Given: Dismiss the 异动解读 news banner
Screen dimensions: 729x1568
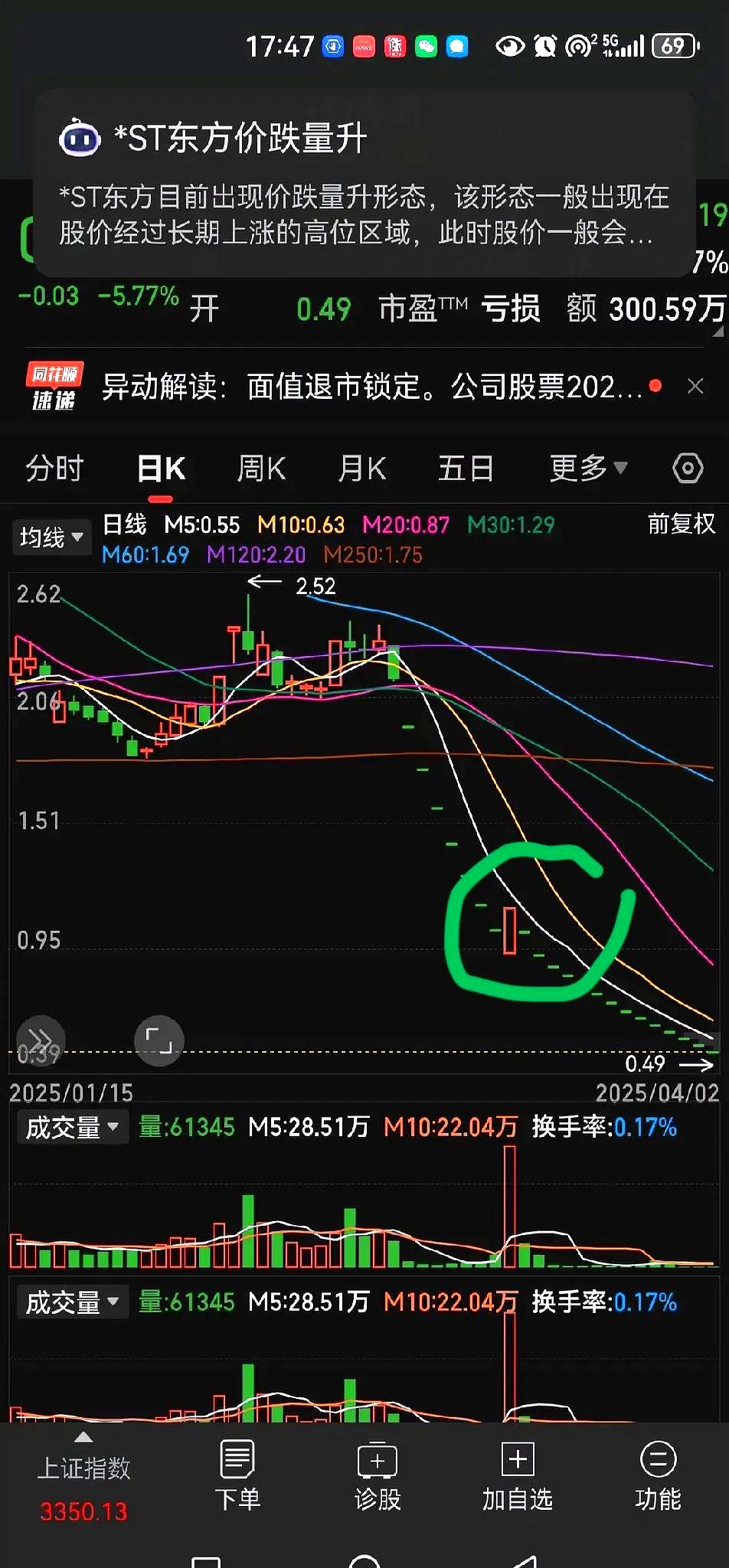Looking at the screenshot, I should click(695, 387).
